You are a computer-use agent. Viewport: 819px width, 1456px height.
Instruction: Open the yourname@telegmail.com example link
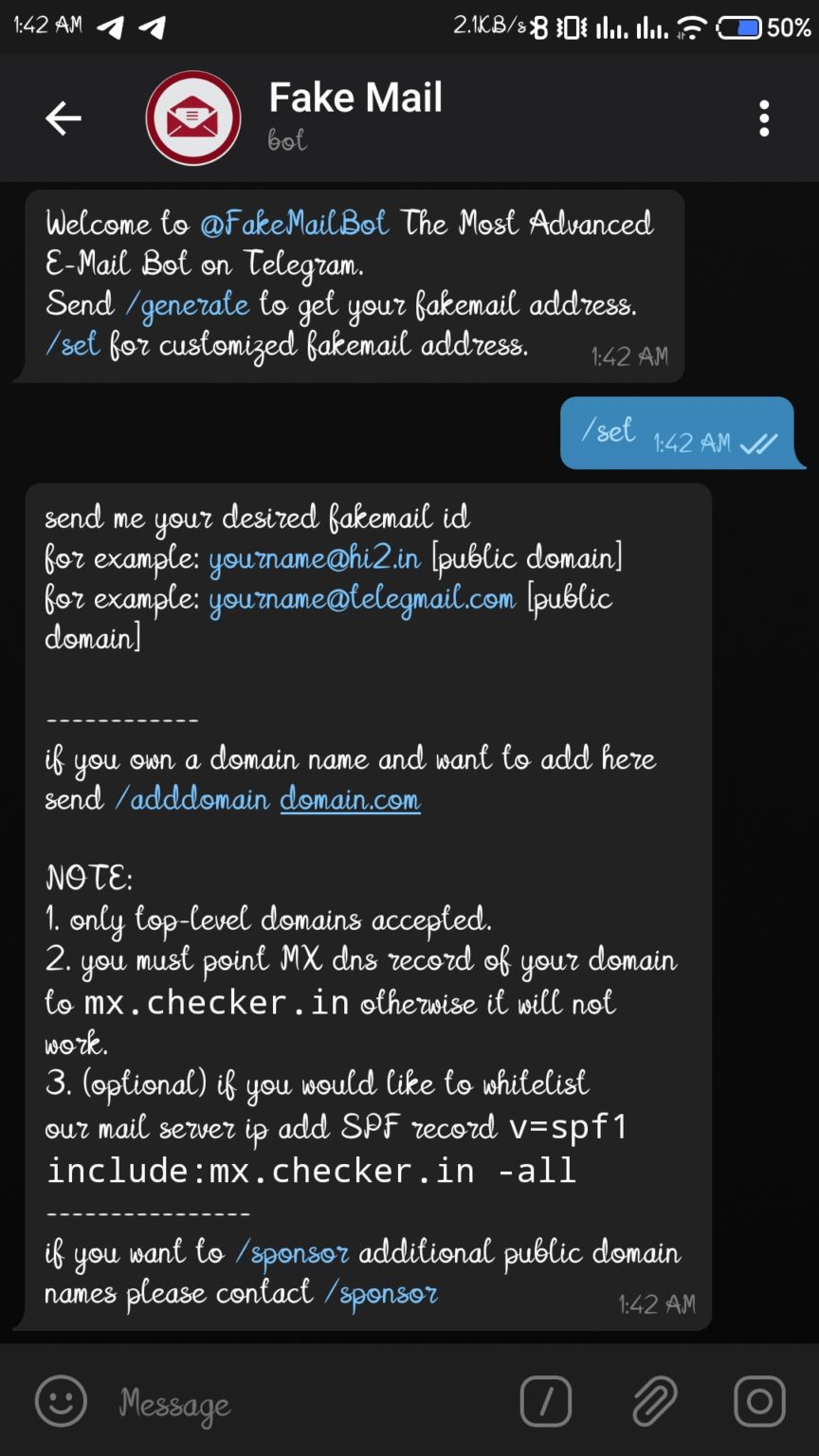(362, 599)
